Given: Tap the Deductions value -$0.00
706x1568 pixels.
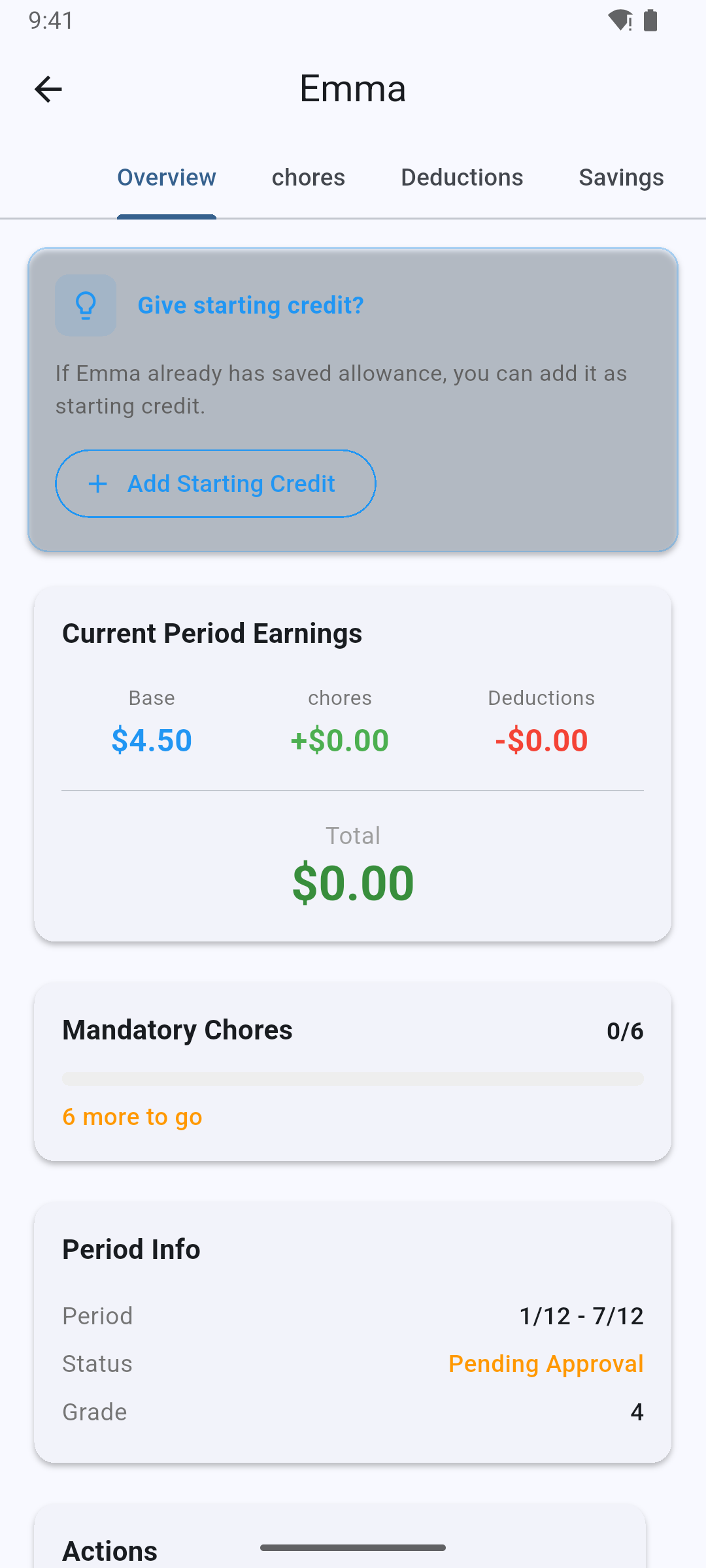Looking at the screenshot, I should (x=541, y=740).
